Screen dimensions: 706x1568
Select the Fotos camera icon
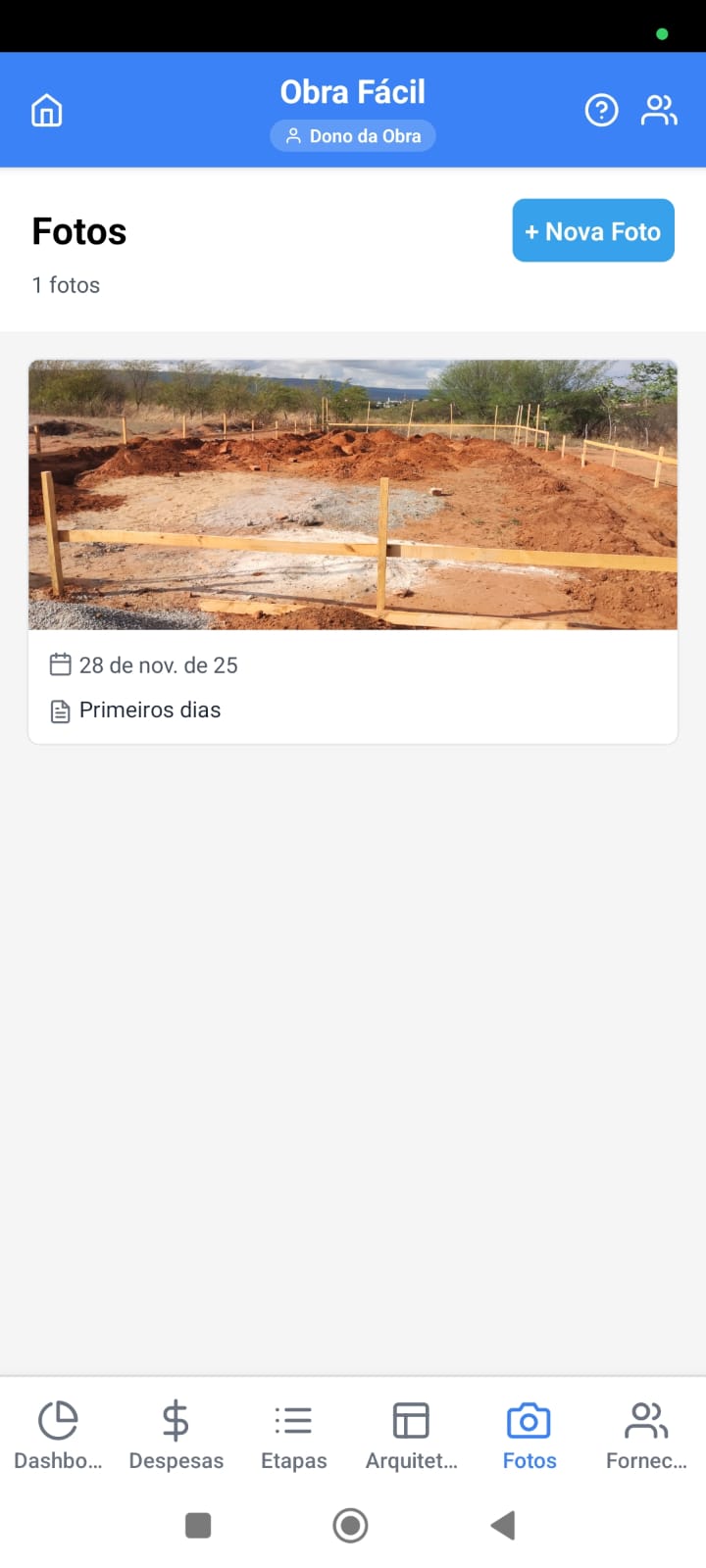529,1418
